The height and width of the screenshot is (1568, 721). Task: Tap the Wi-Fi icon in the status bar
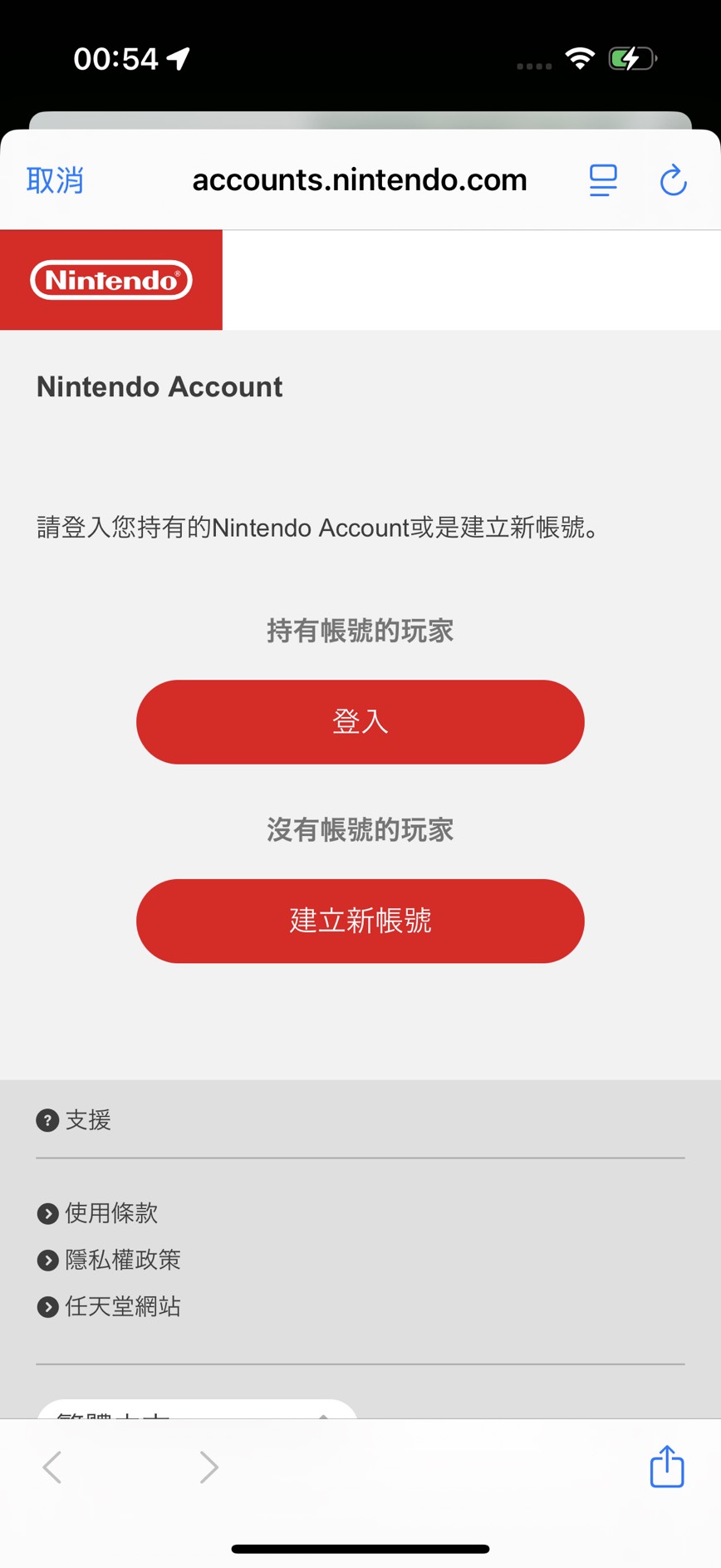click(x=581, y=57)
